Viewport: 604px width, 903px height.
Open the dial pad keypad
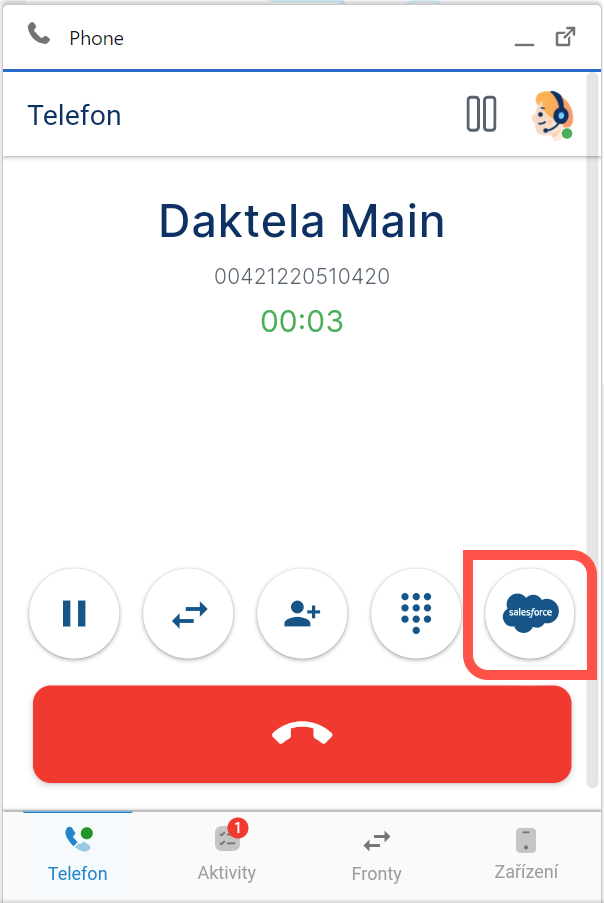click(416, 613)
